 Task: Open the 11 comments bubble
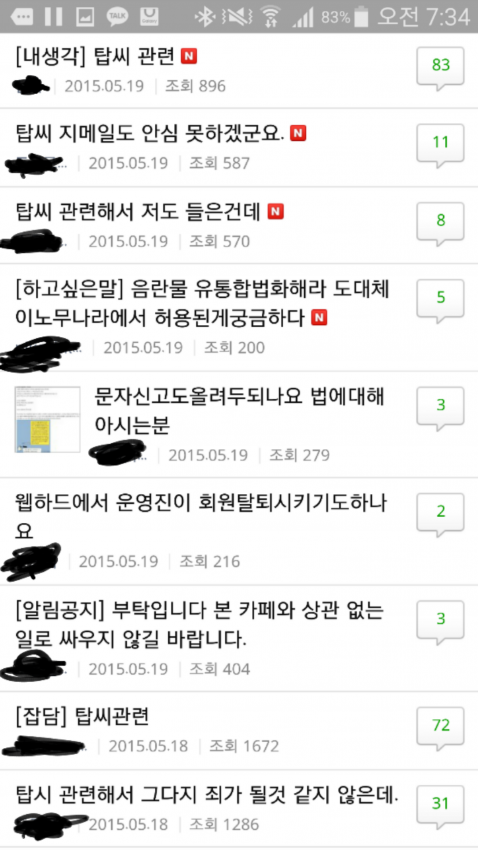(440, 145)
